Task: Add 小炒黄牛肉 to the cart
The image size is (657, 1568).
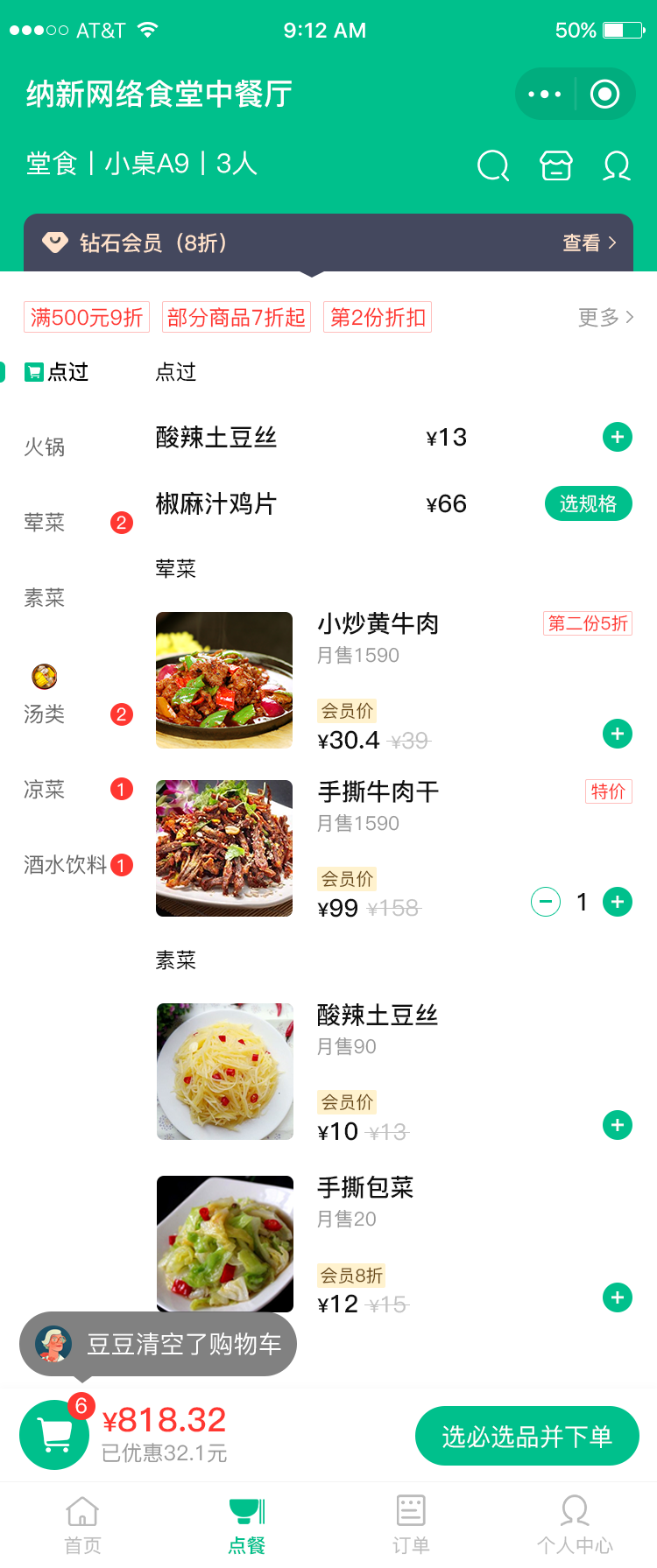Action: tap(618, 734)
